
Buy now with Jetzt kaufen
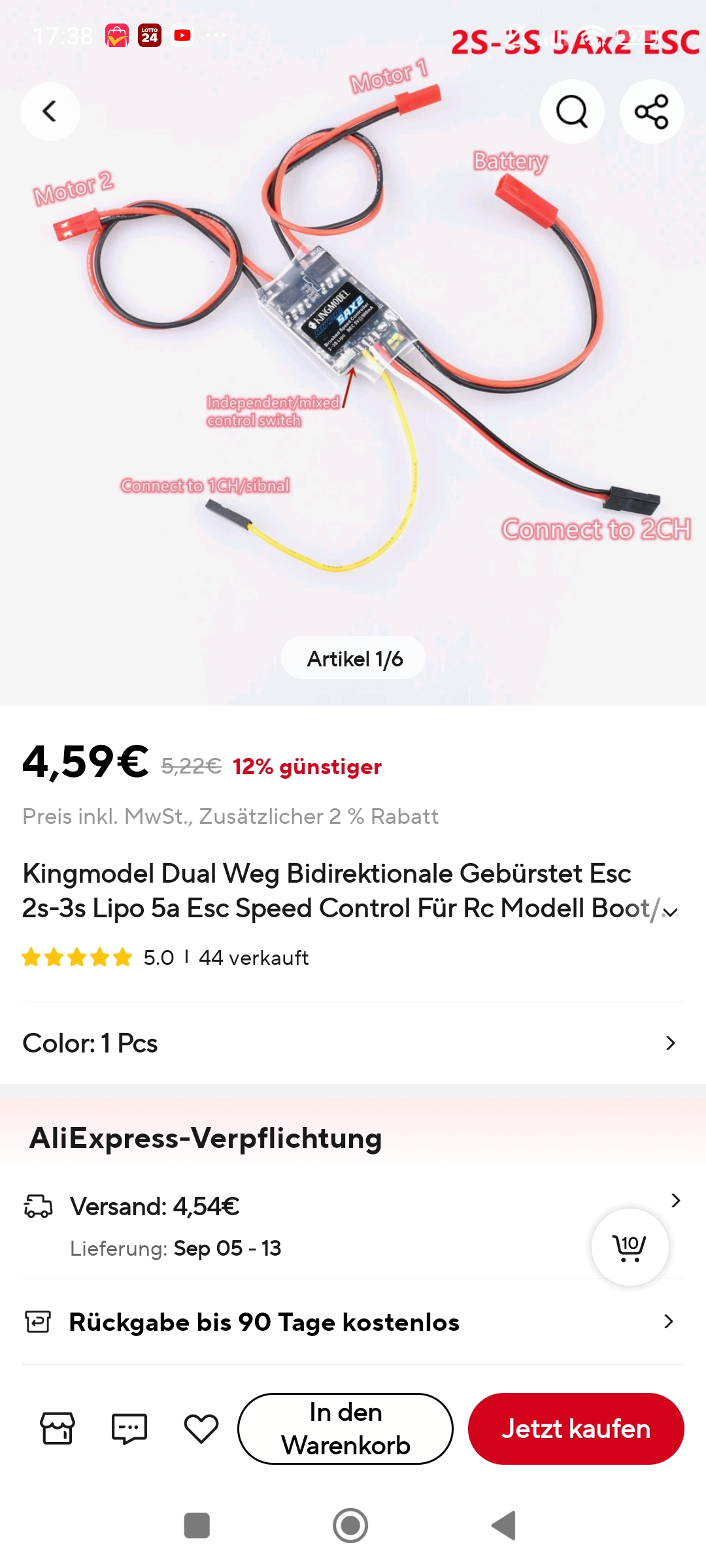[576, 1428]
